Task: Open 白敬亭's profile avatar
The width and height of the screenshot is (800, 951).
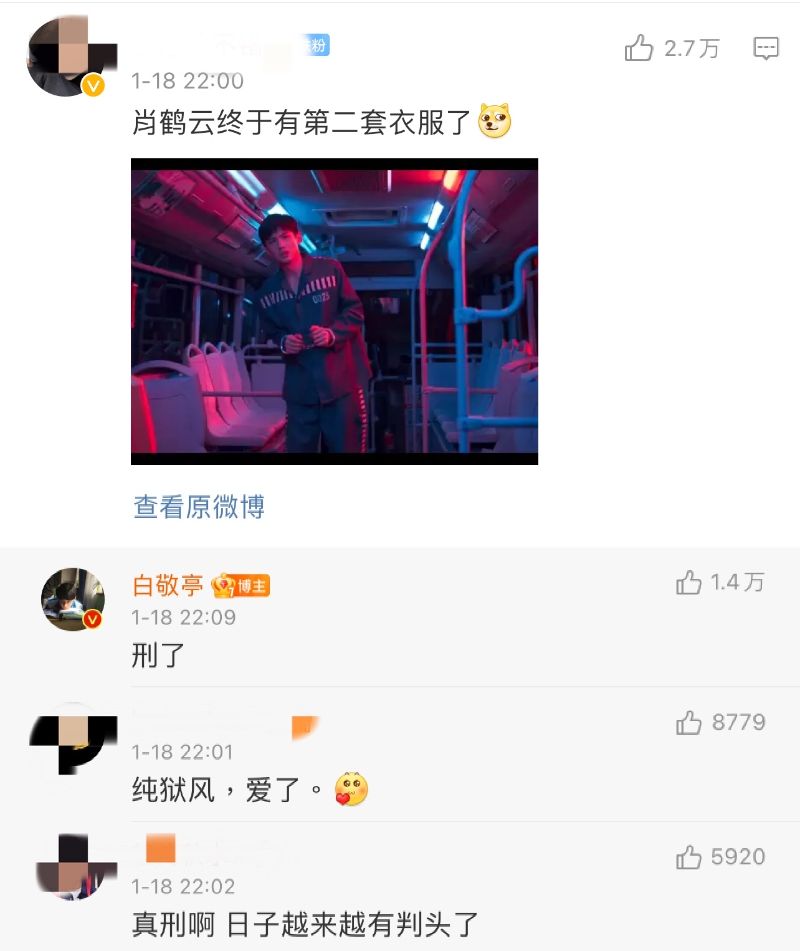Action: pos(72,599)
